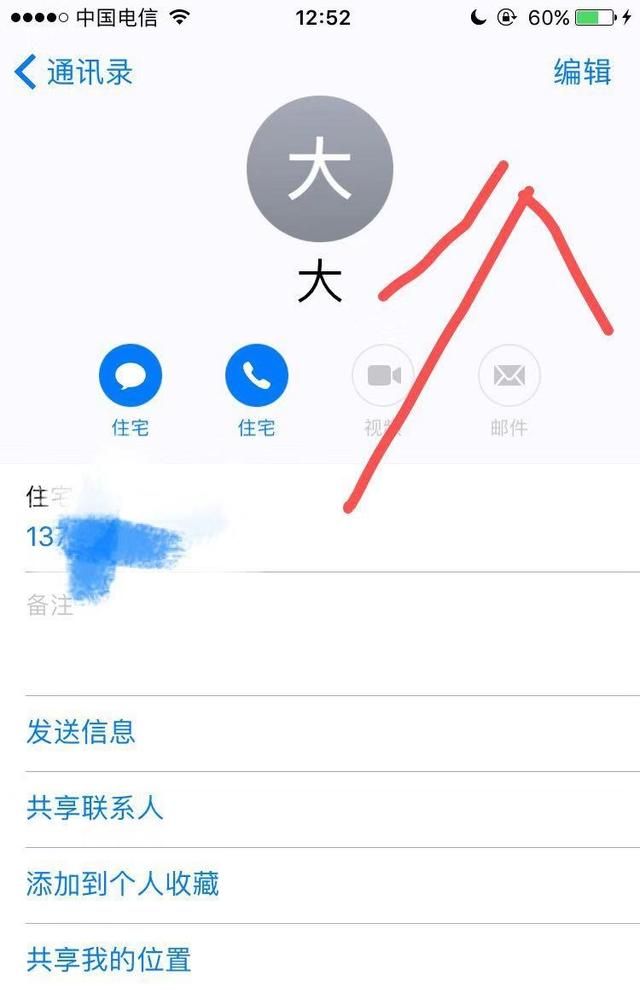Screen dimensions: 640x990
Task: Open 共享我的位置
Action: [x=108, y=960]
